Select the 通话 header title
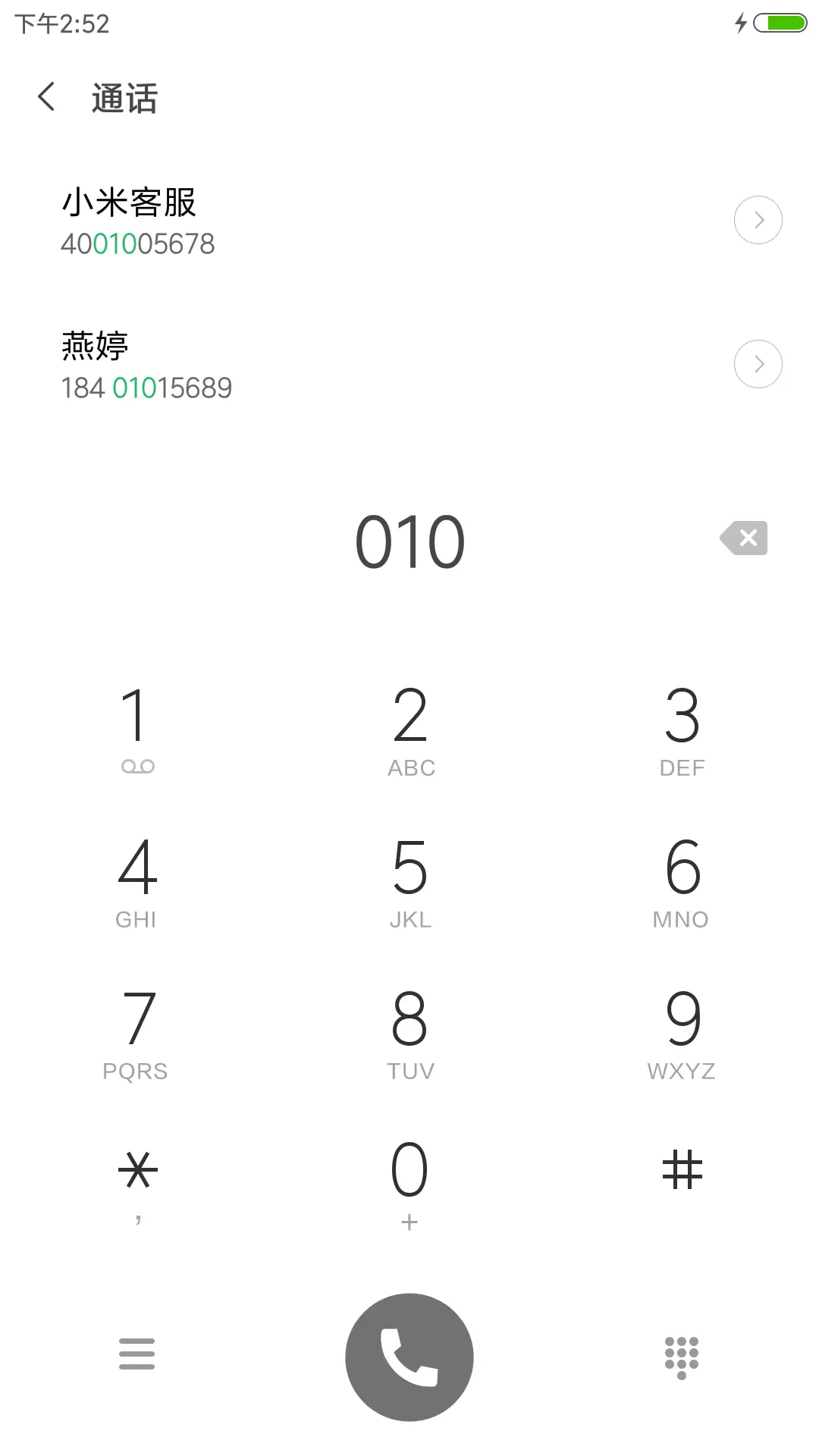The height and width of the screenshot is (1456, 819). pyautogui.click(x=124, y=98)
